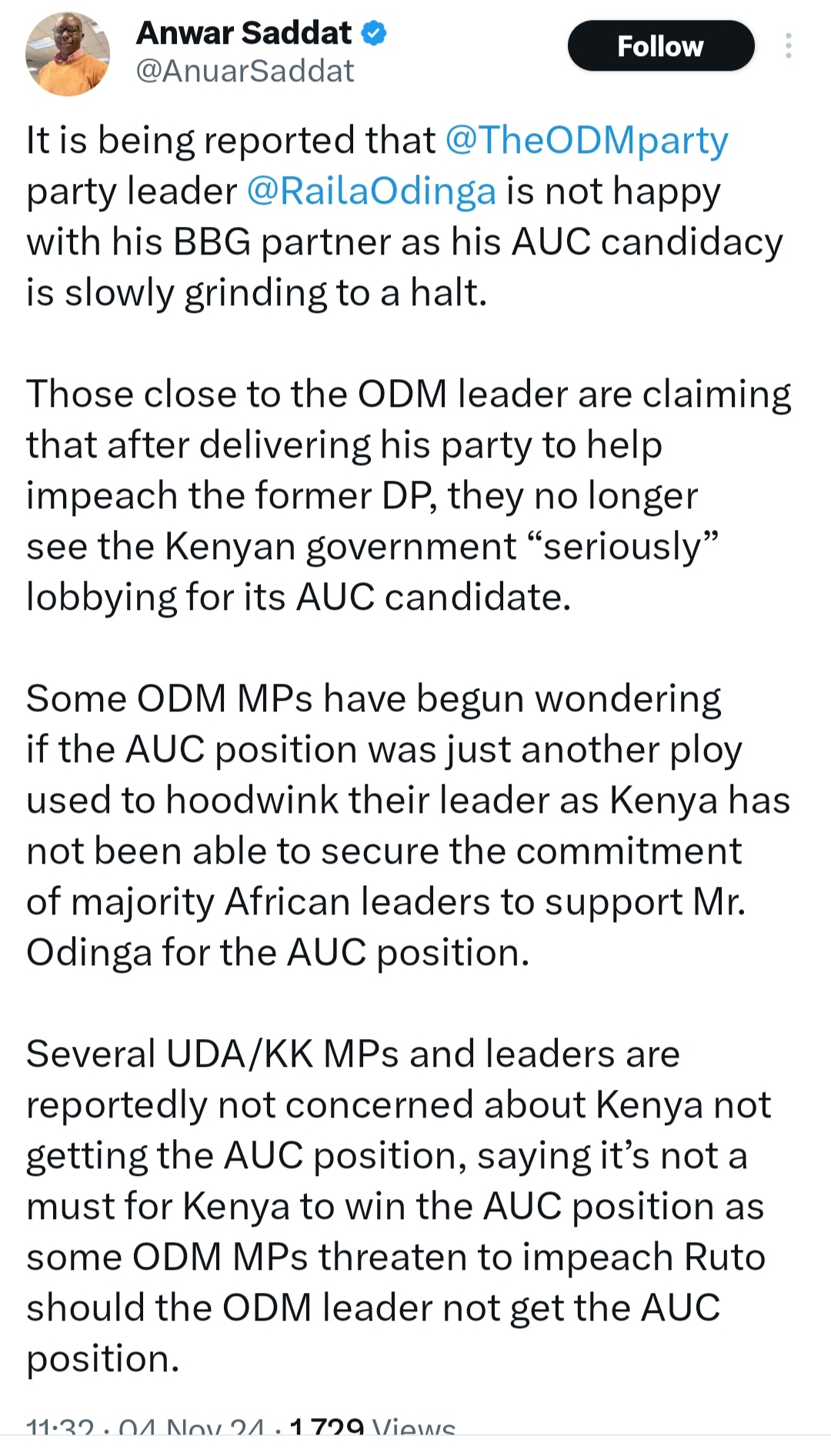View the Anwar Saddat profile name
831x1456 pixels.
[x=243, y=33]
